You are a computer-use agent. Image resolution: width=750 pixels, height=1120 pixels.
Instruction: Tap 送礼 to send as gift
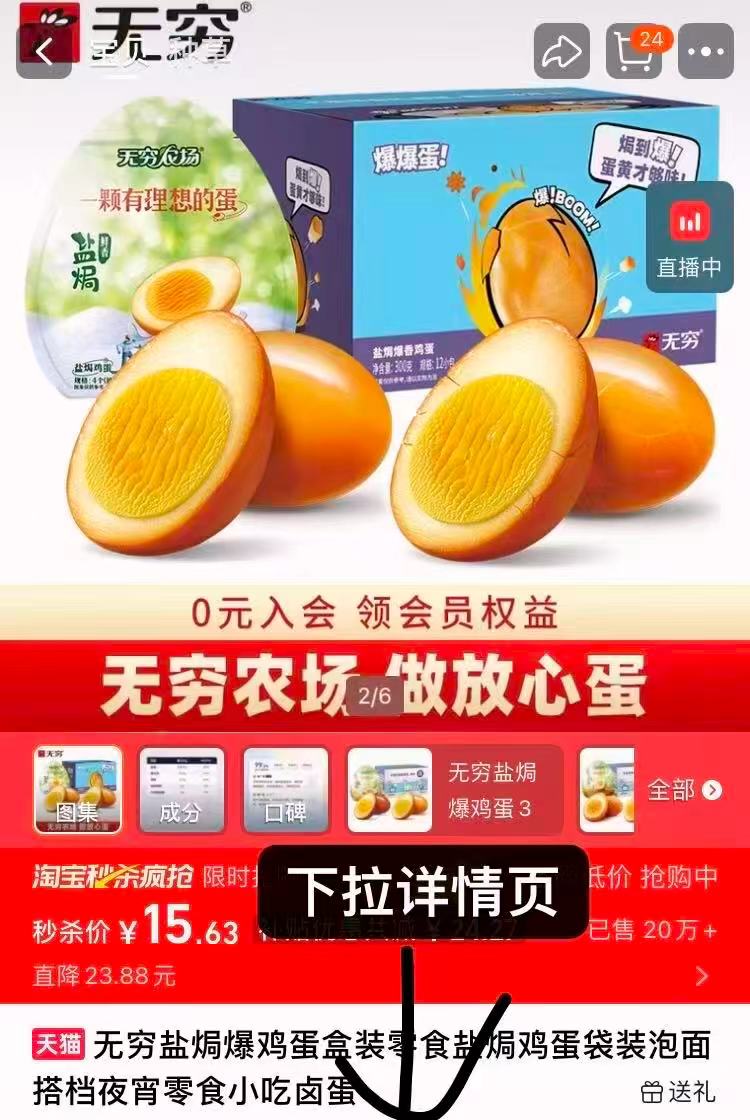(678, 1089)
